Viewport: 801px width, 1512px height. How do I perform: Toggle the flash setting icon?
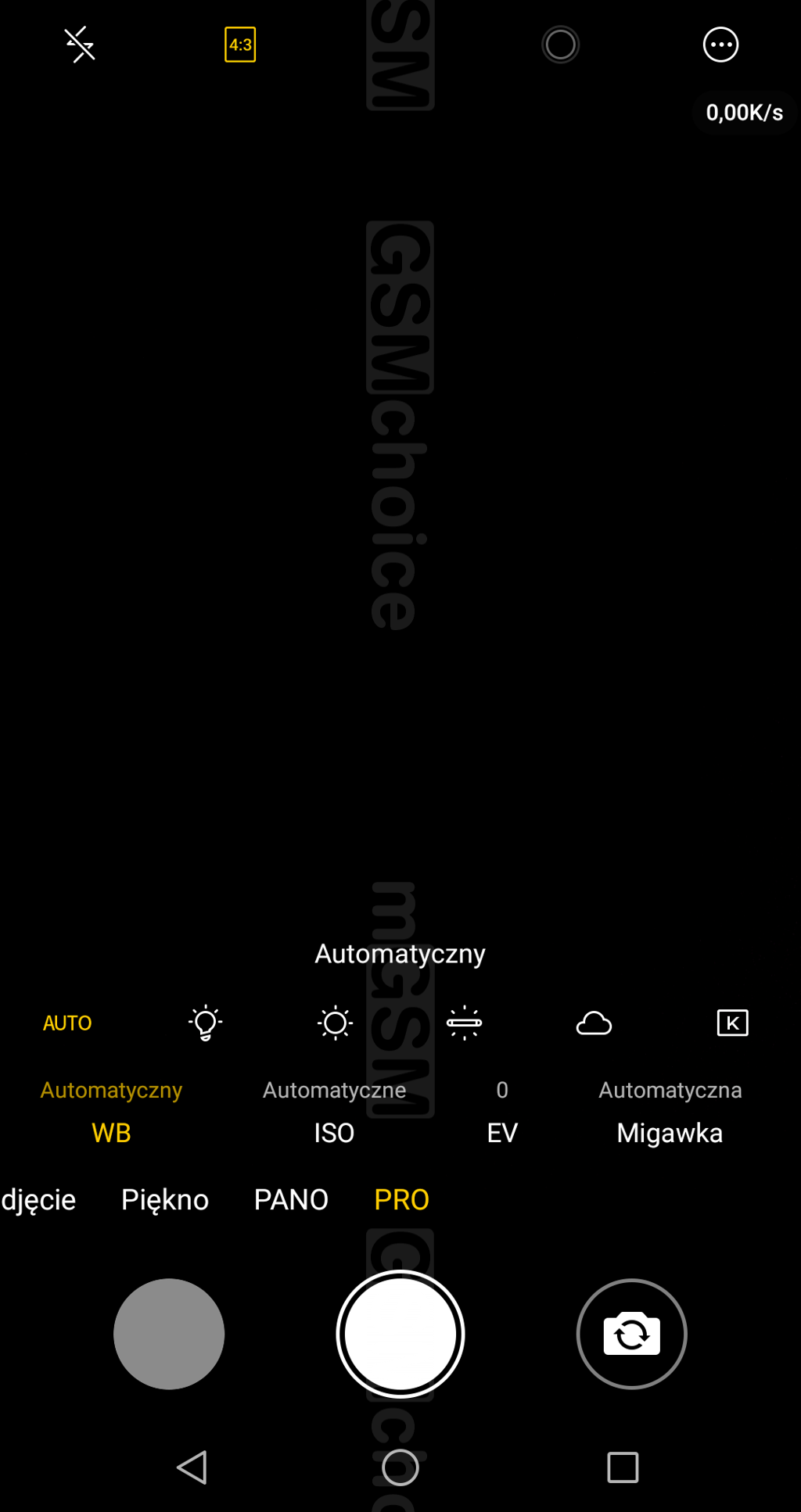point(80,45)
